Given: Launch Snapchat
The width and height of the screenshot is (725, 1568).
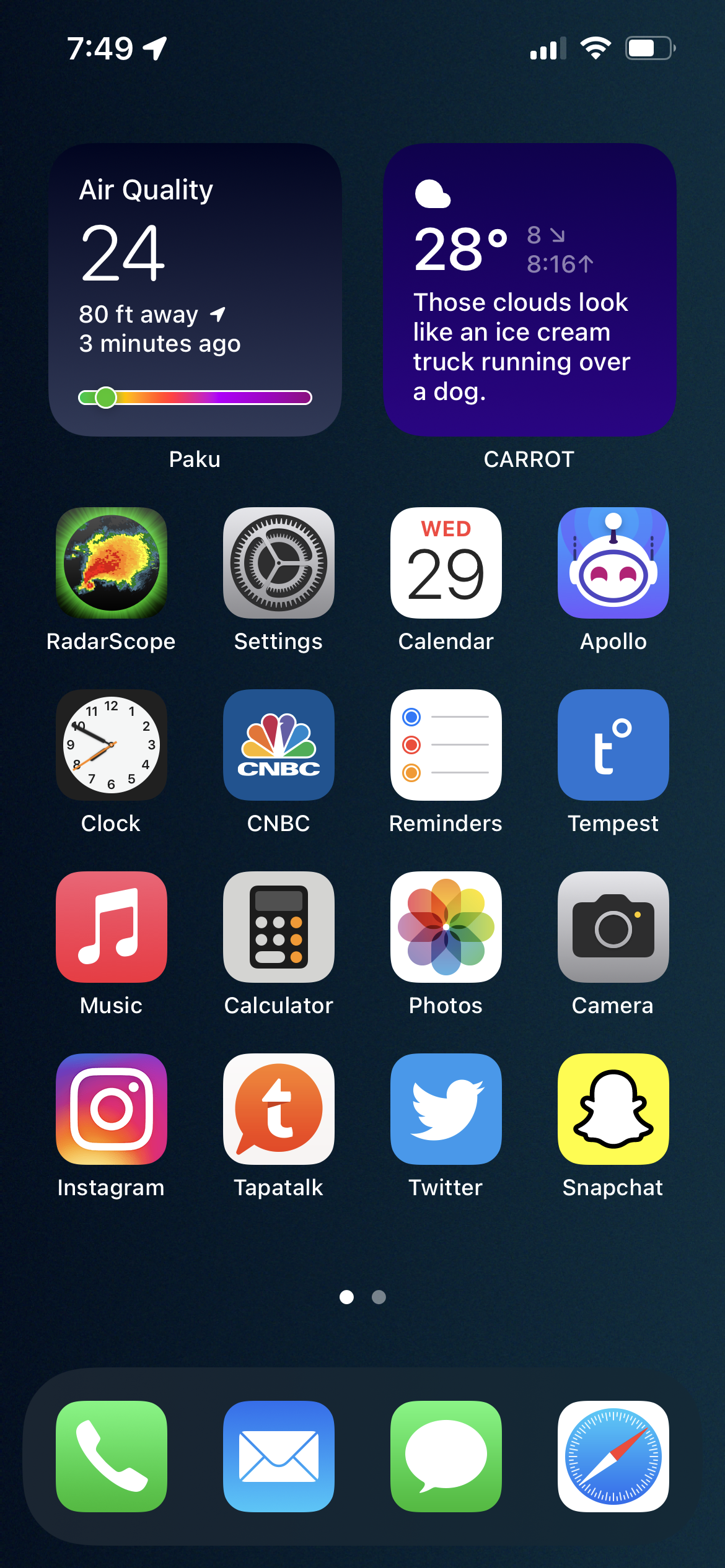Looking at the screenshot, I should [613, 1109].
